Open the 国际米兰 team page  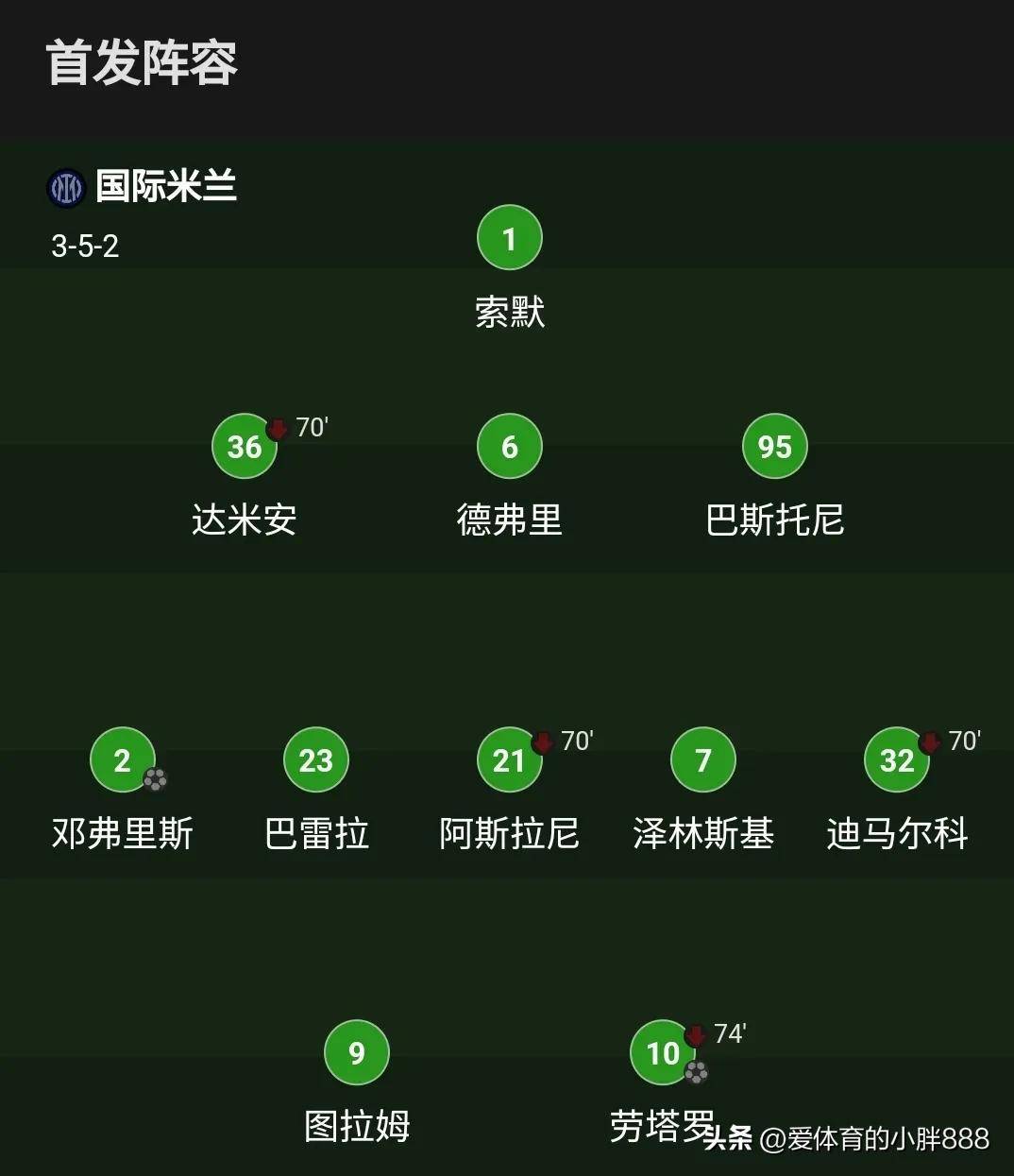(165, 187)
